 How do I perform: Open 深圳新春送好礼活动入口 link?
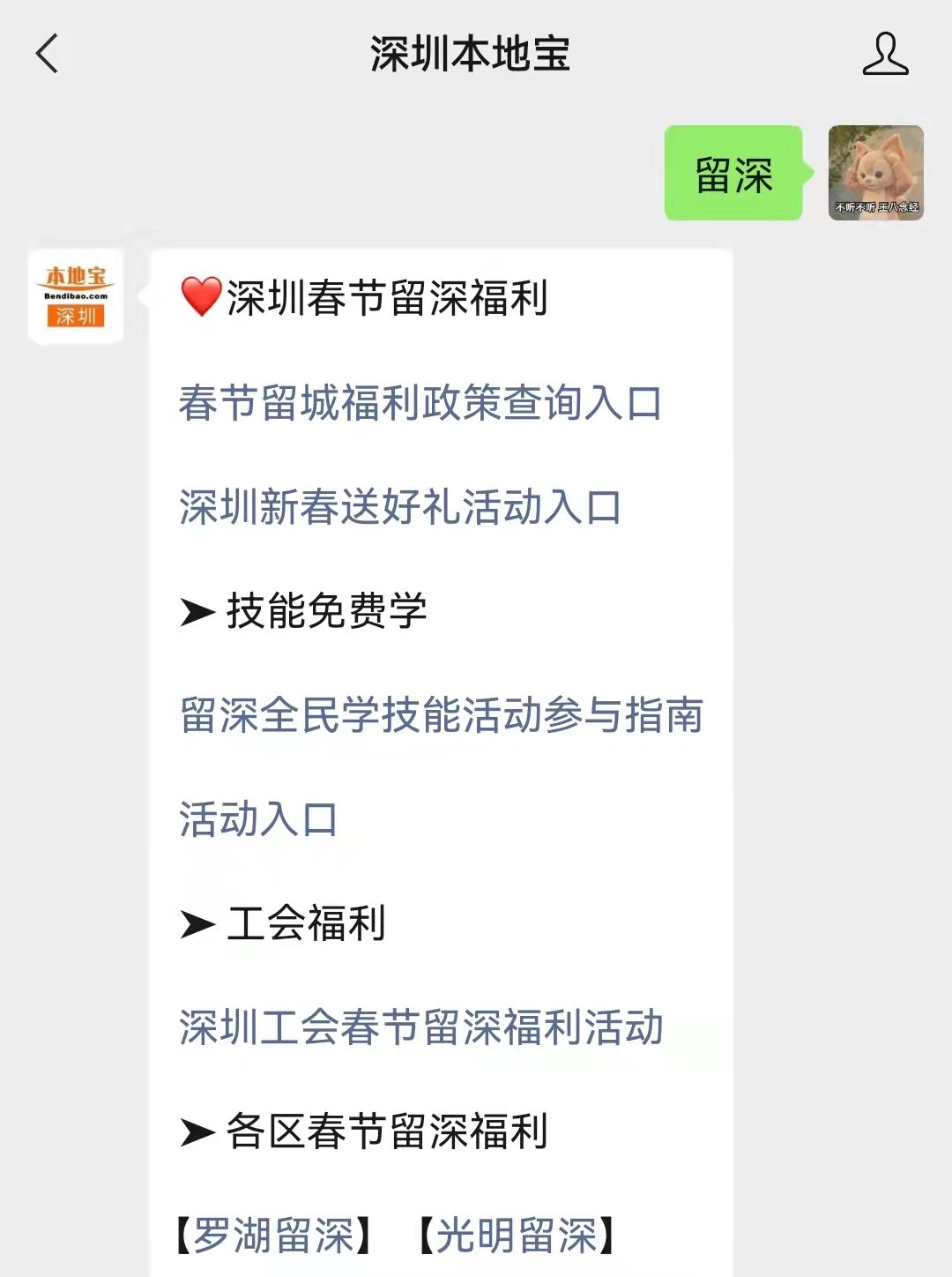coord(400,507)
